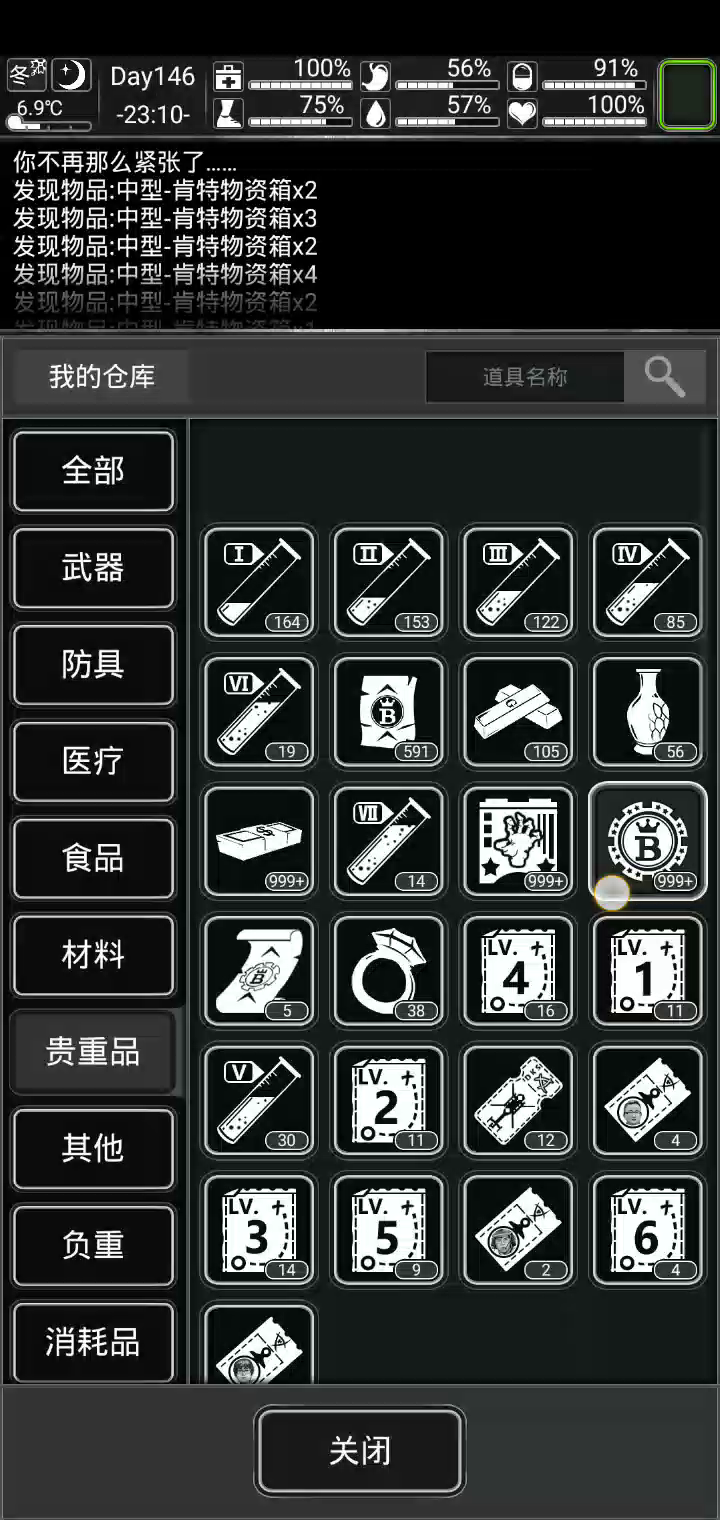View the 材料 category
The width and height of the screenshot is (720, 1520).
pyautogui.click(x=93, y=955)
